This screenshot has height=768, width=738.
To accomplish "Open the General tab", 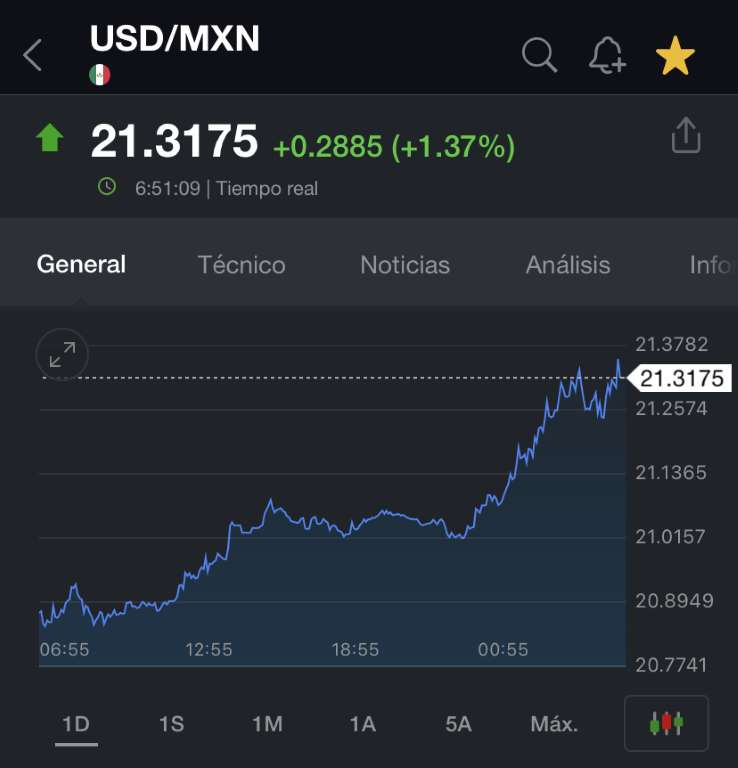I will point(81,265).
